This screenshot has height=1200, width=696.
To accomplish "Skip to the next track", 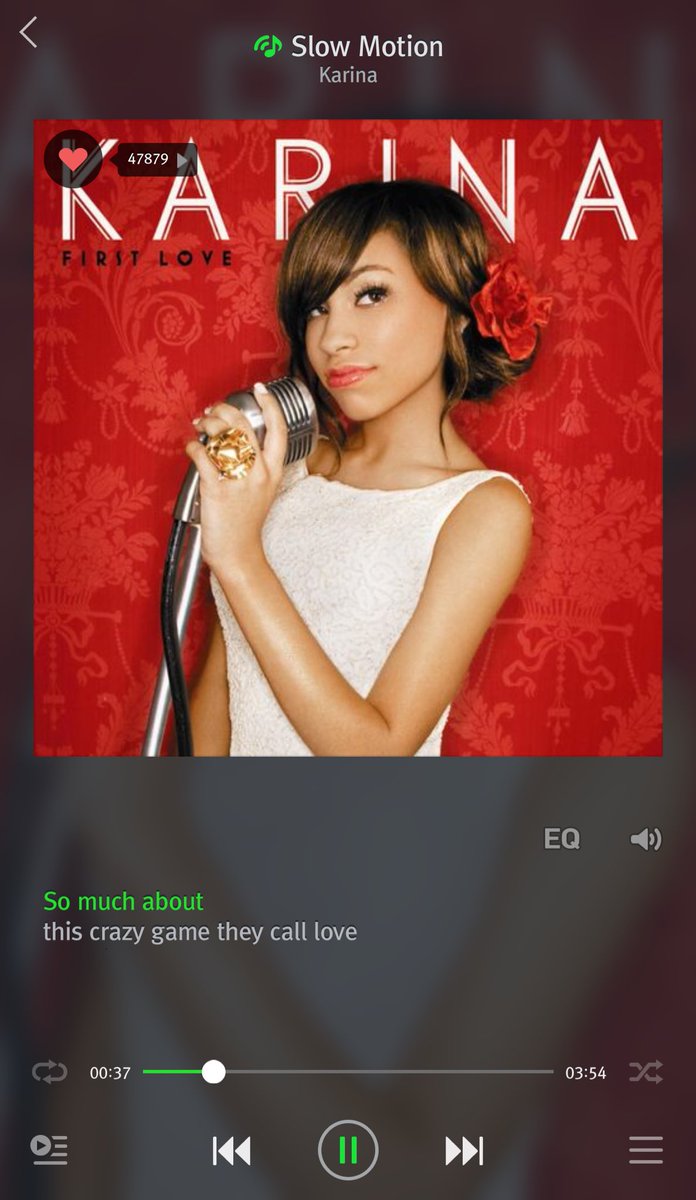I will 464,1151.
